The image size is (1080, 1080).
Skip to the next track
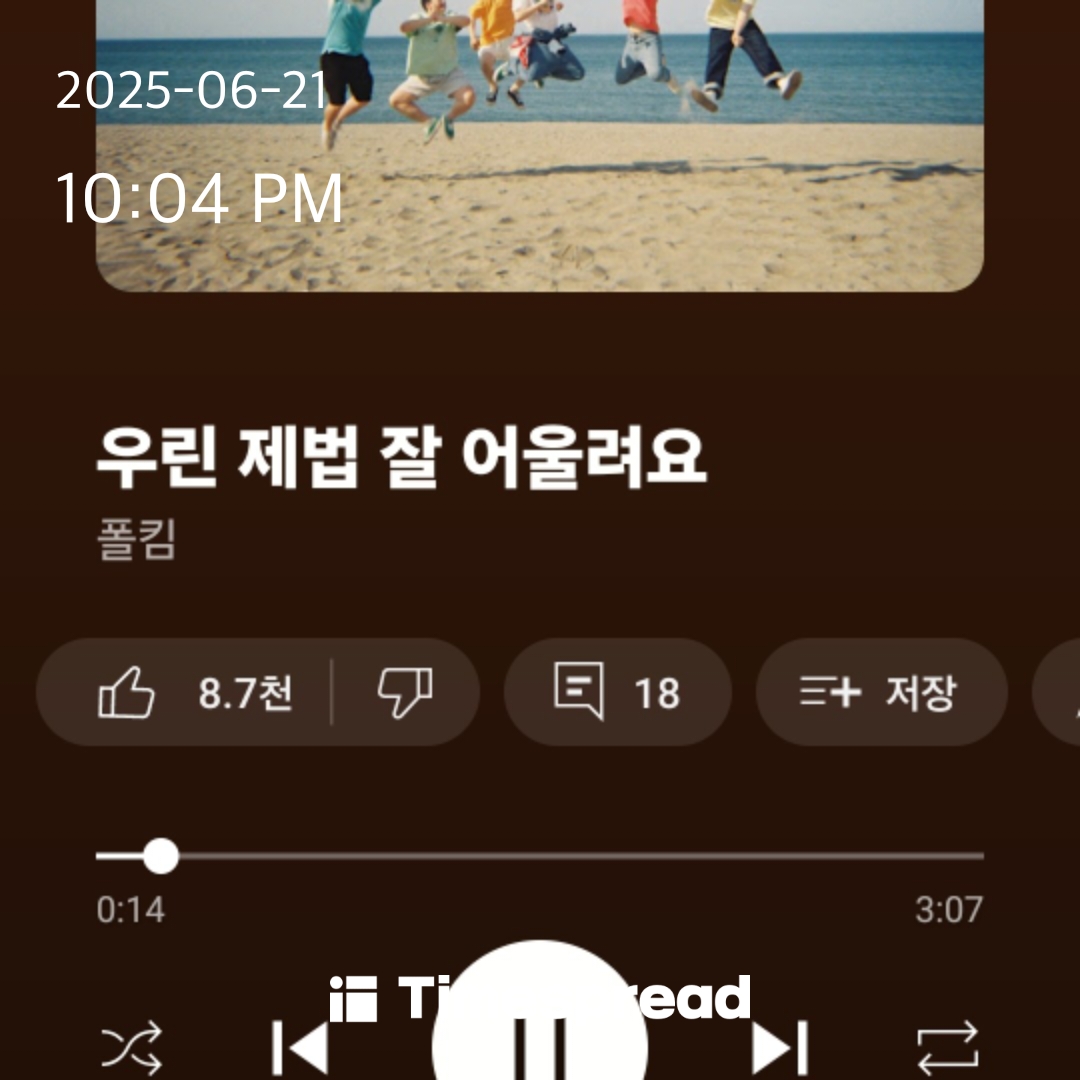(x=779, y=1048)
